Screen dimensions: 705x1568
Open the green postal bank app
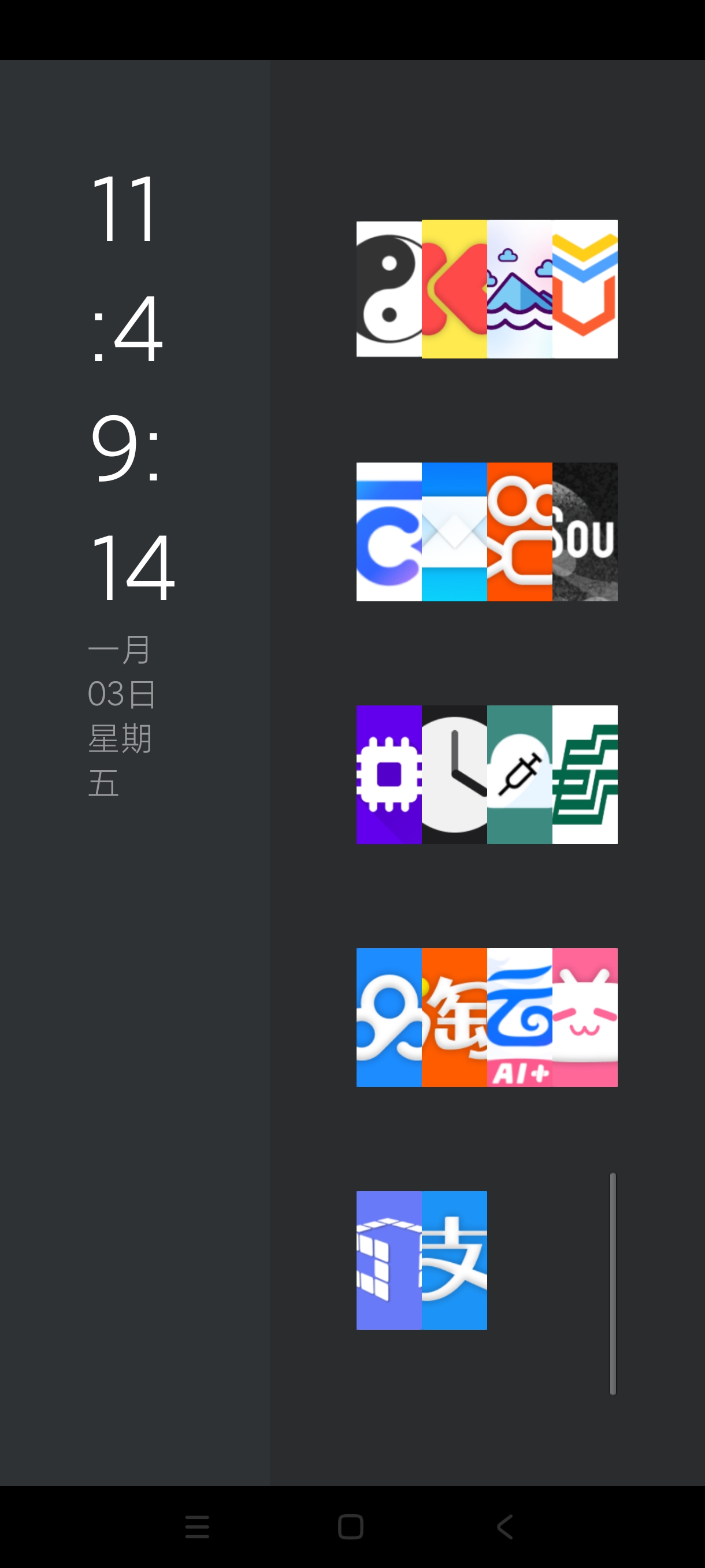[585, 775]
